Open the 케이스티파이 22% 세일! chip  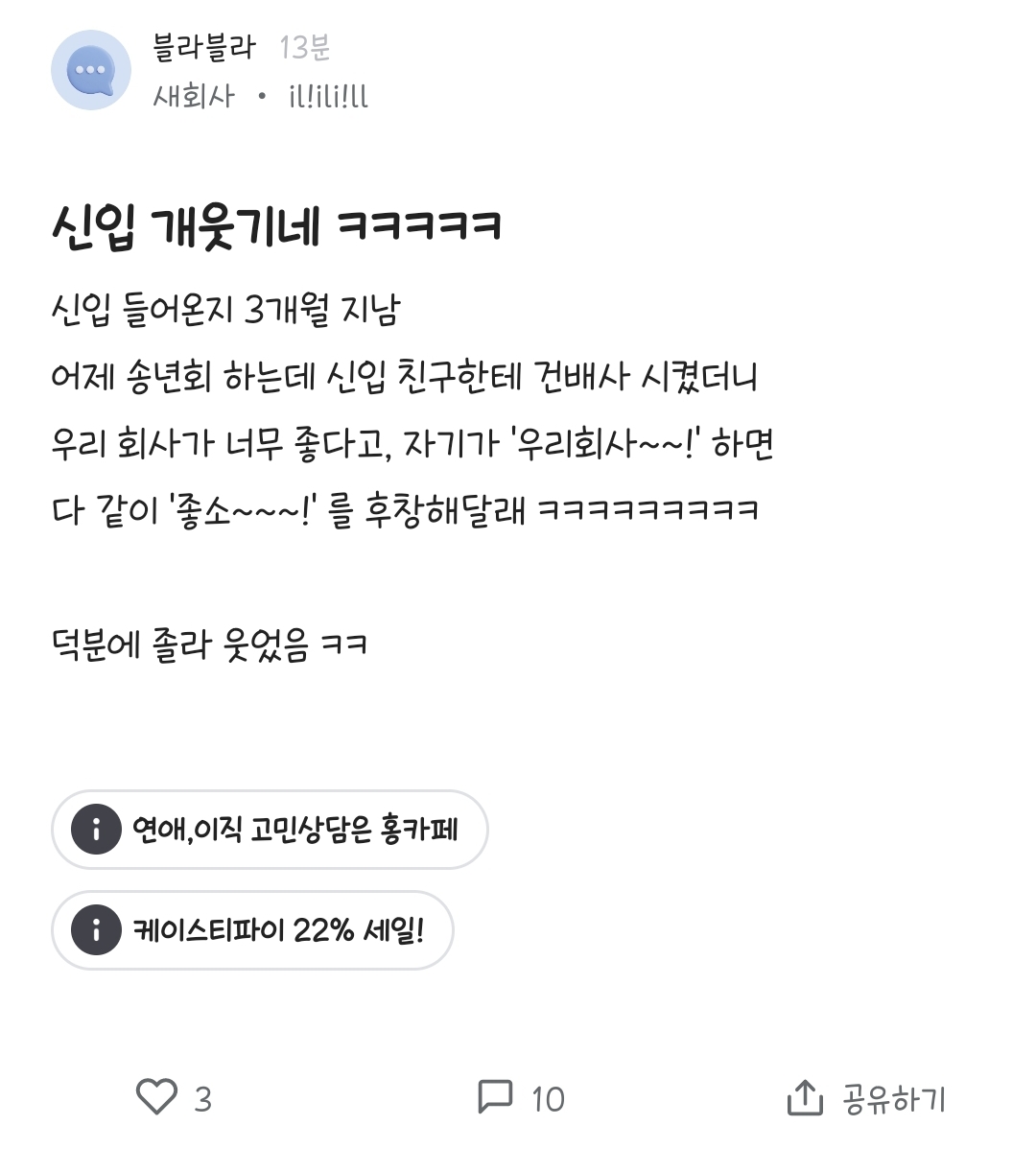(252, 930)
